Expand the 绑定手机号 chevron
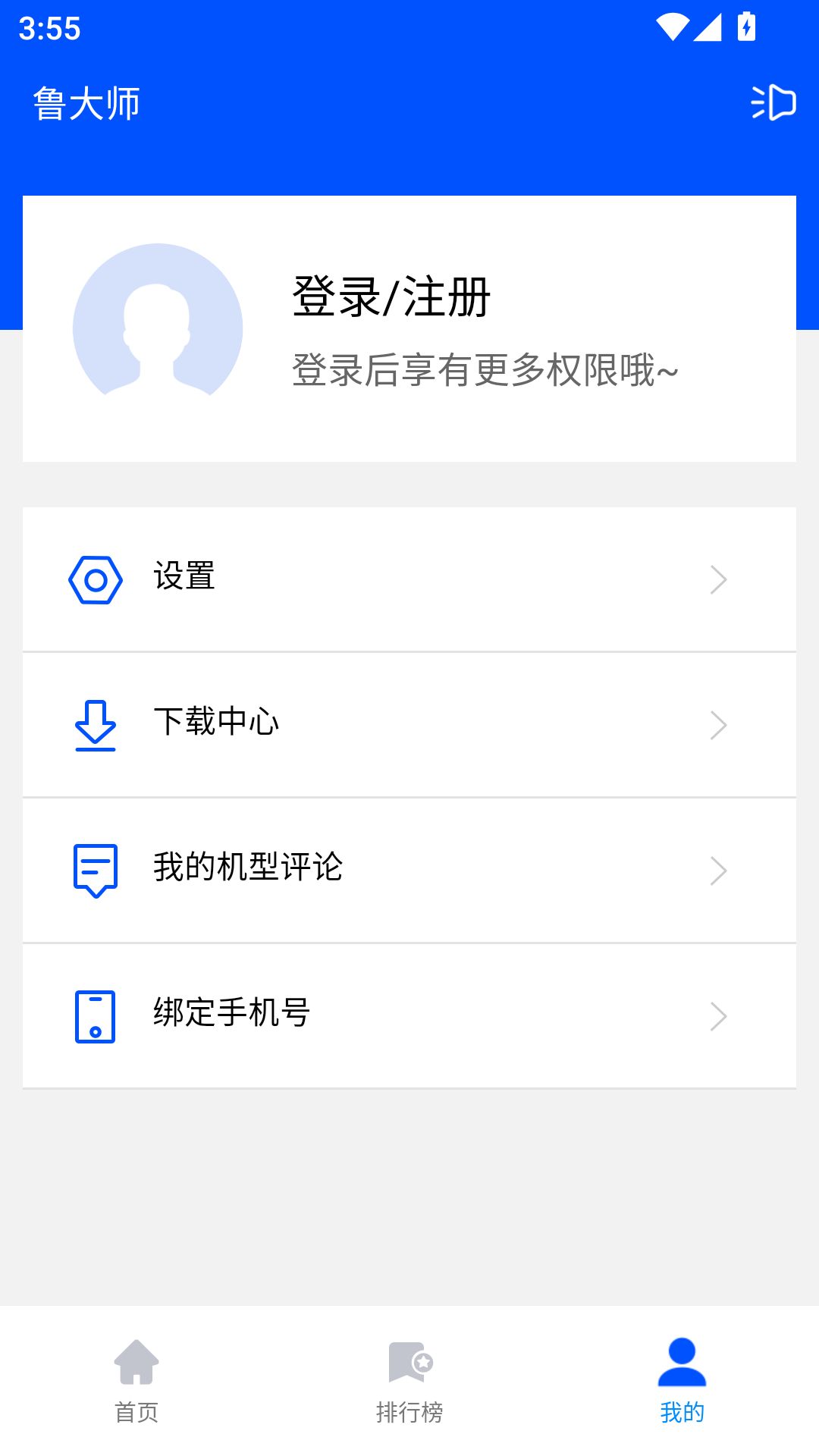This screenshot has width=819, height=1456. coord(719,1016)
